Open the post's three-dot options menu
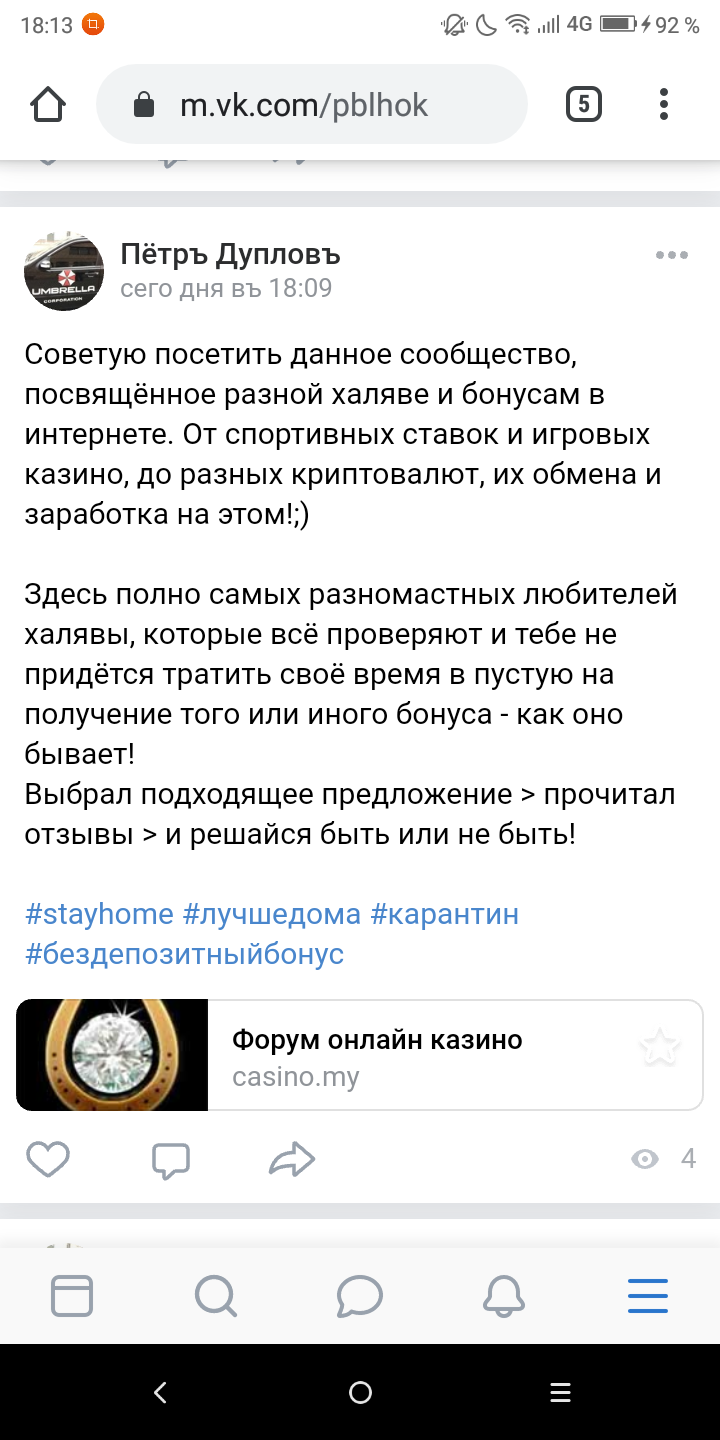 coord(672,256)
